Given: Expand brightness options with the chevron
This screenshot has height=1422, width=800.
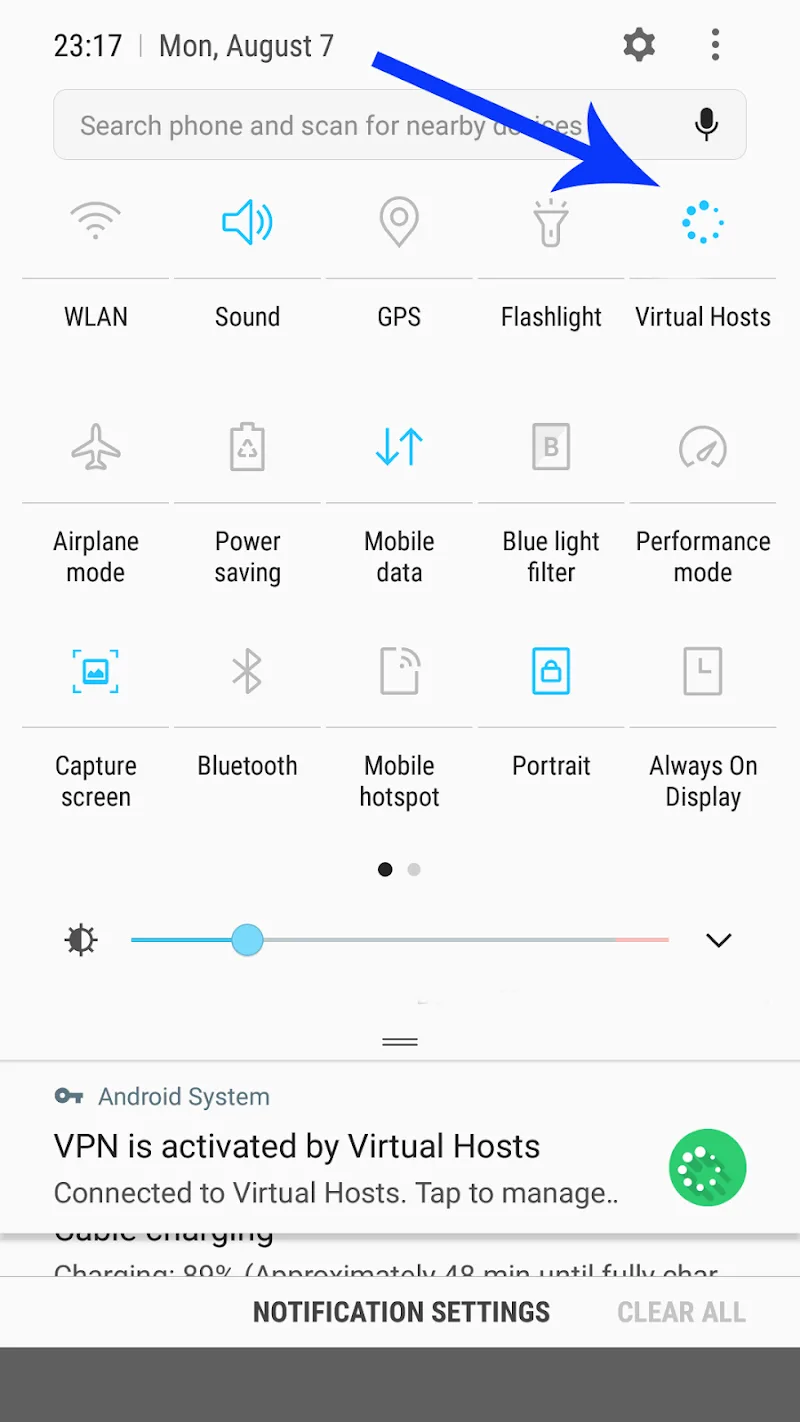Looking at the screenshot, I should 719,940.
